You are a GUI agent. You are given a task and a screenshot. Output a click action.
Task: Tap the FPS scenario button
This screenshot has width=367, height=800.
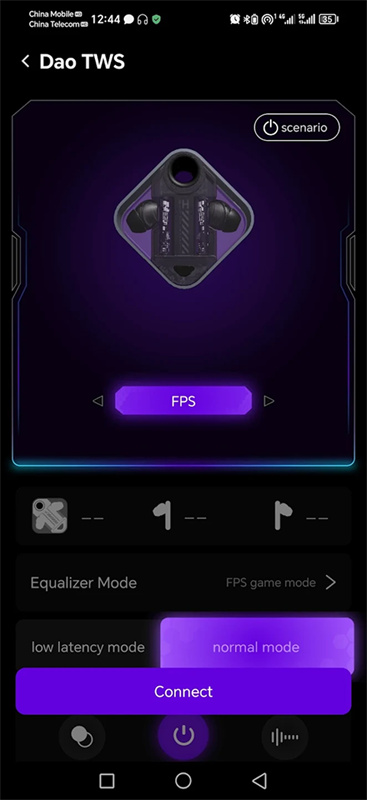[184, 401]
